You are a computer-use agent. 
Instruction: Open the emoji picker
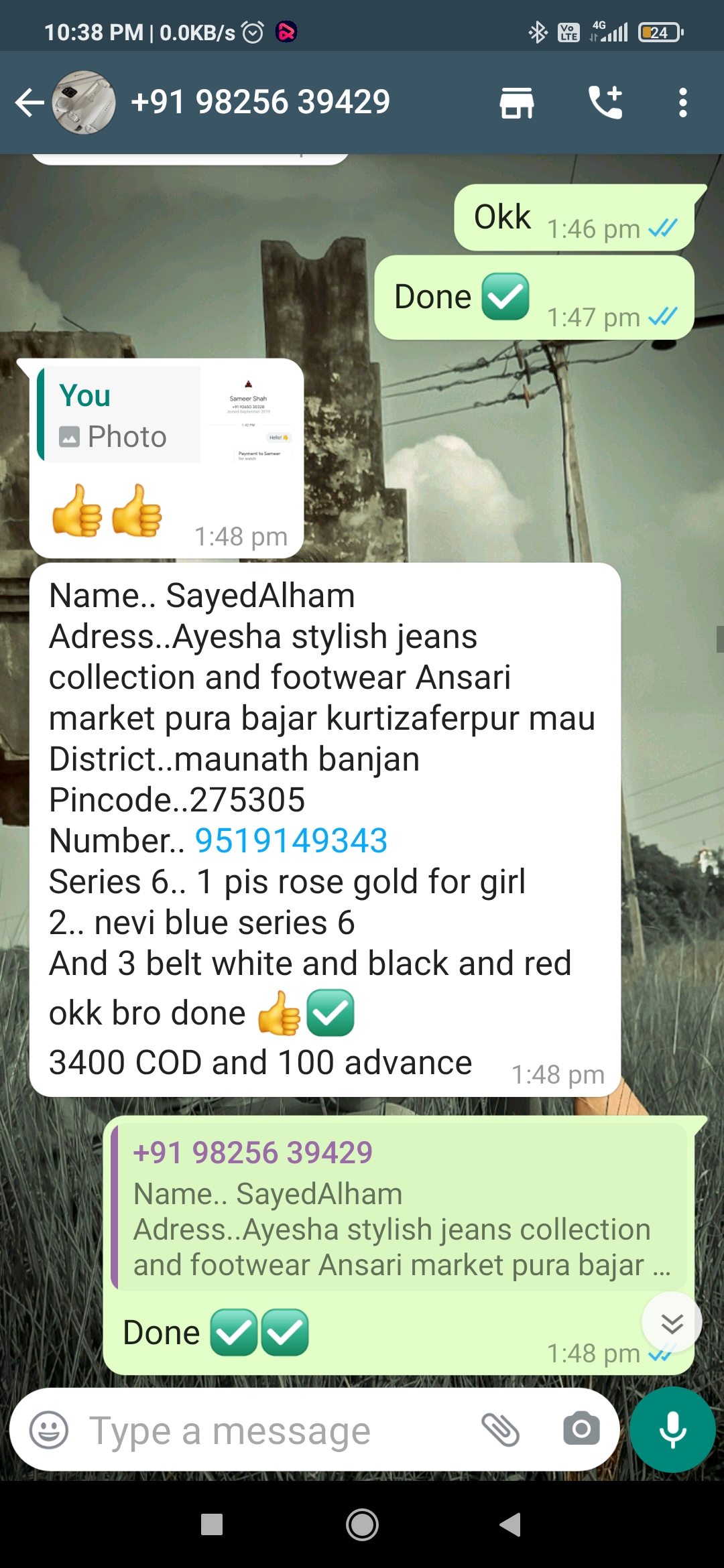[49, 1430]
